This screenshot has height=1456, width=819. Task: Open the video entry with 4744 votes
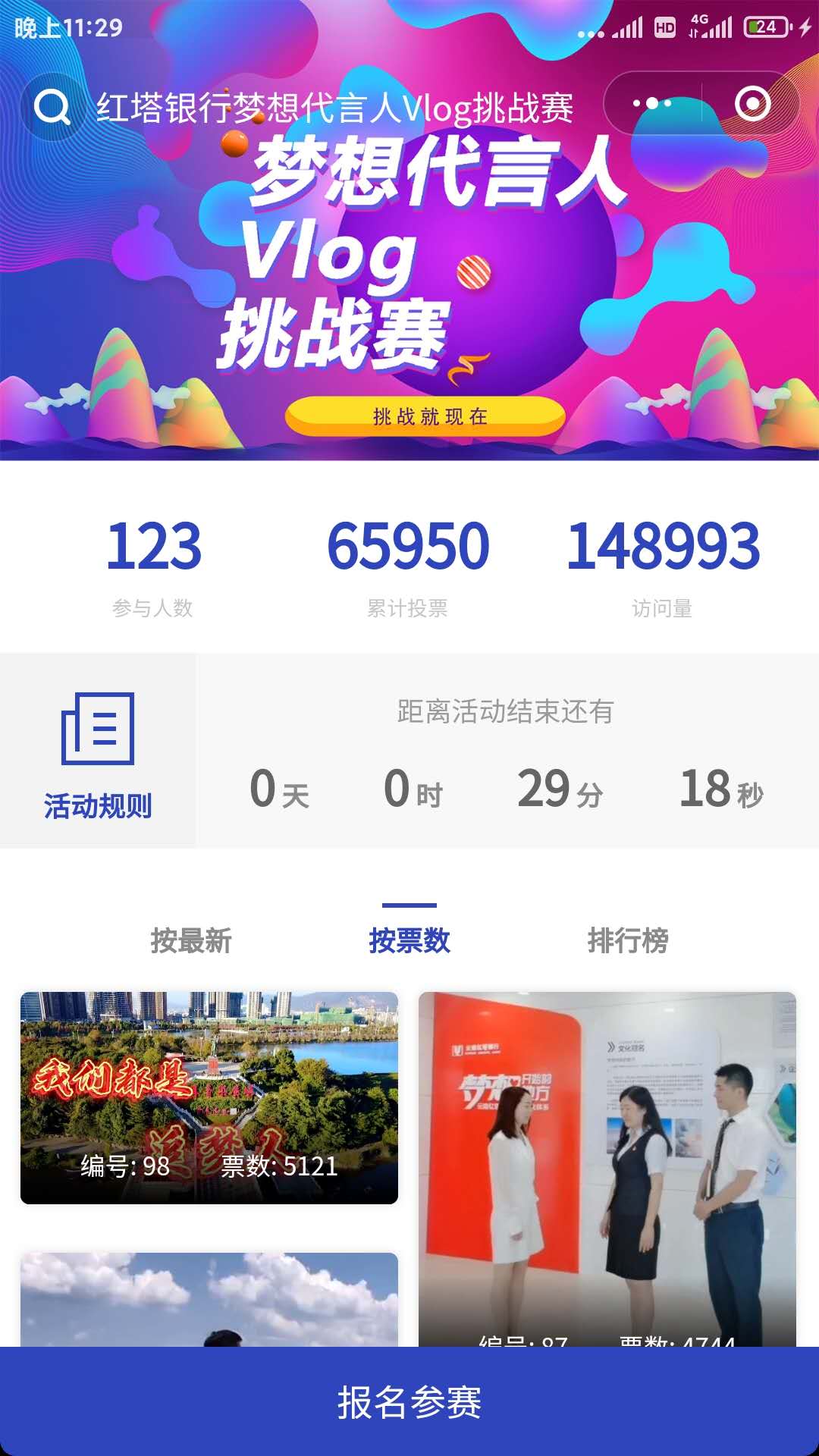point(607,1169)
